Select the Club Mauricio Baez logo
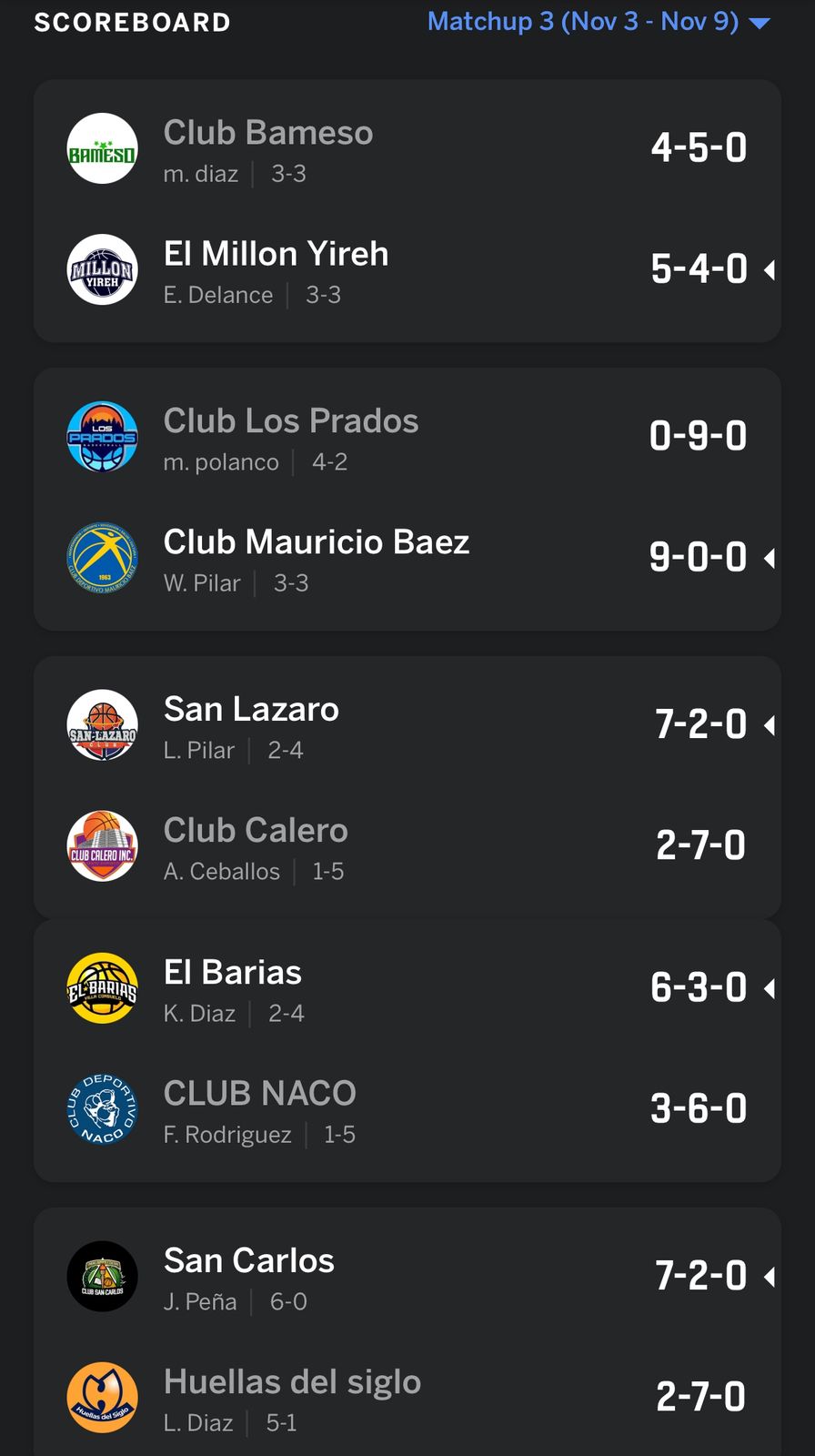The image size is (815, 1456). (x=102, y=558)
